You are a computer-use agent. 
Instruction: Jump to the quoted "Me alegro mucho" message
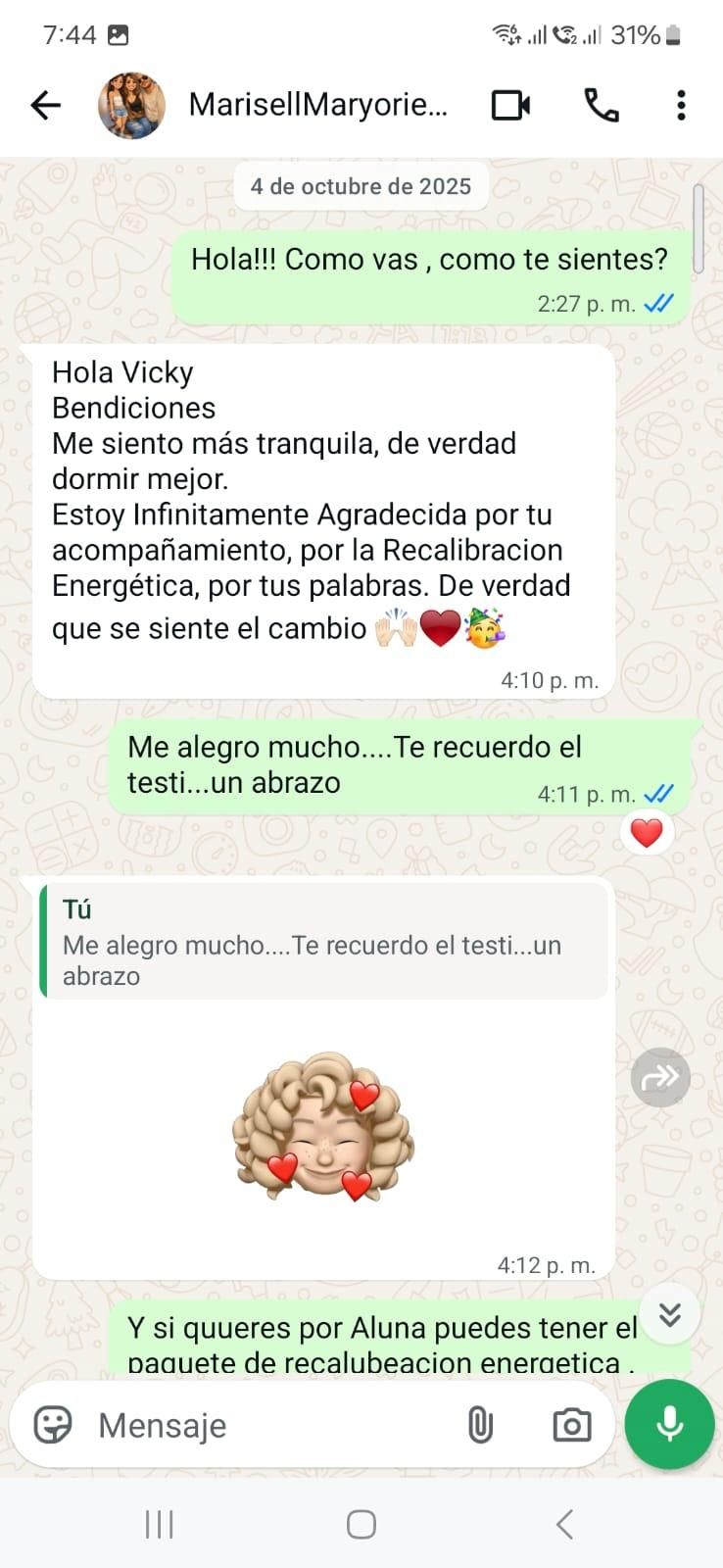pyautogui.click(x=323, y=943)
